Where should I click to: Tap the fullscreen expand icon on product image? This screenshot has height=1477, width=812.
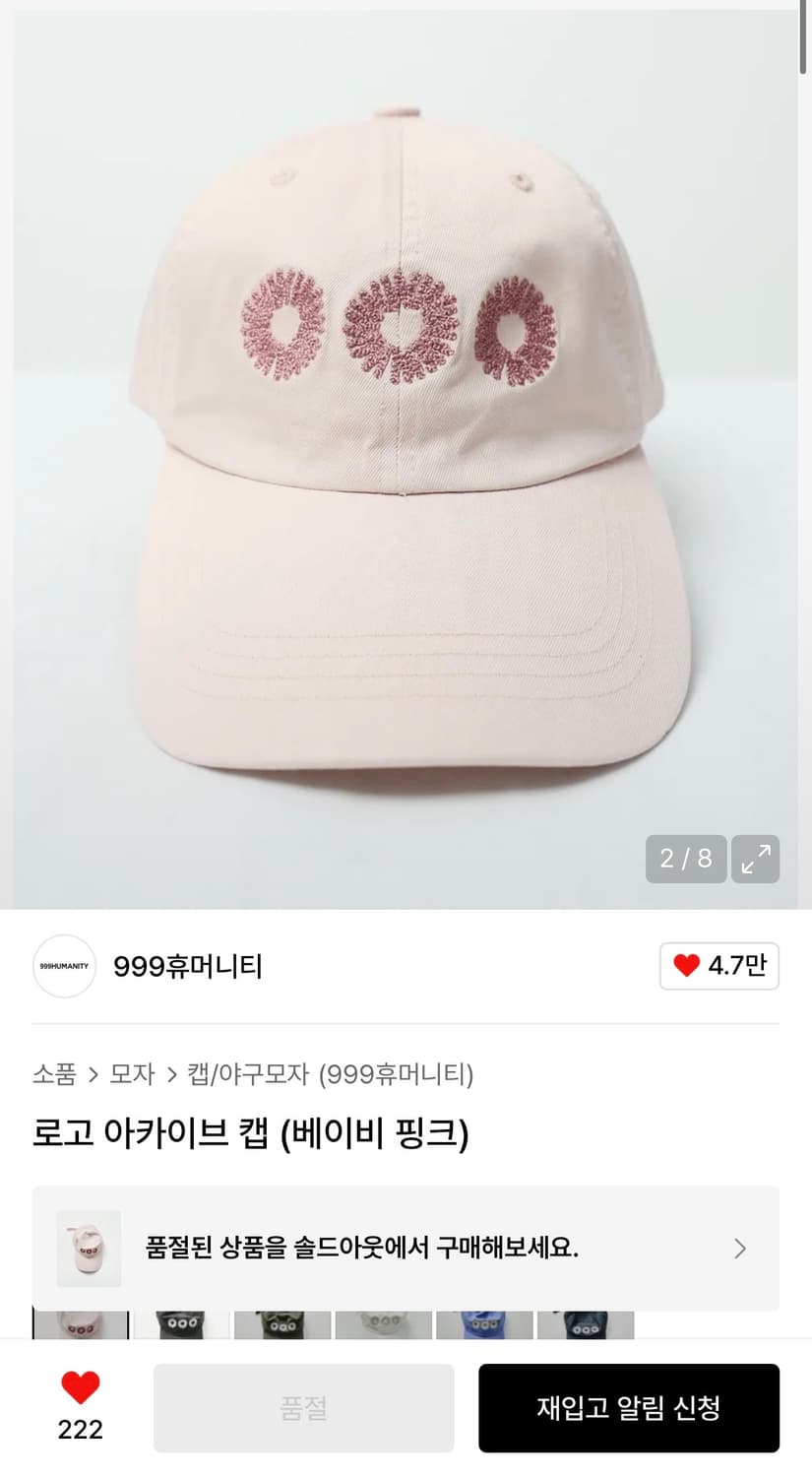click(x=755, y=859)
